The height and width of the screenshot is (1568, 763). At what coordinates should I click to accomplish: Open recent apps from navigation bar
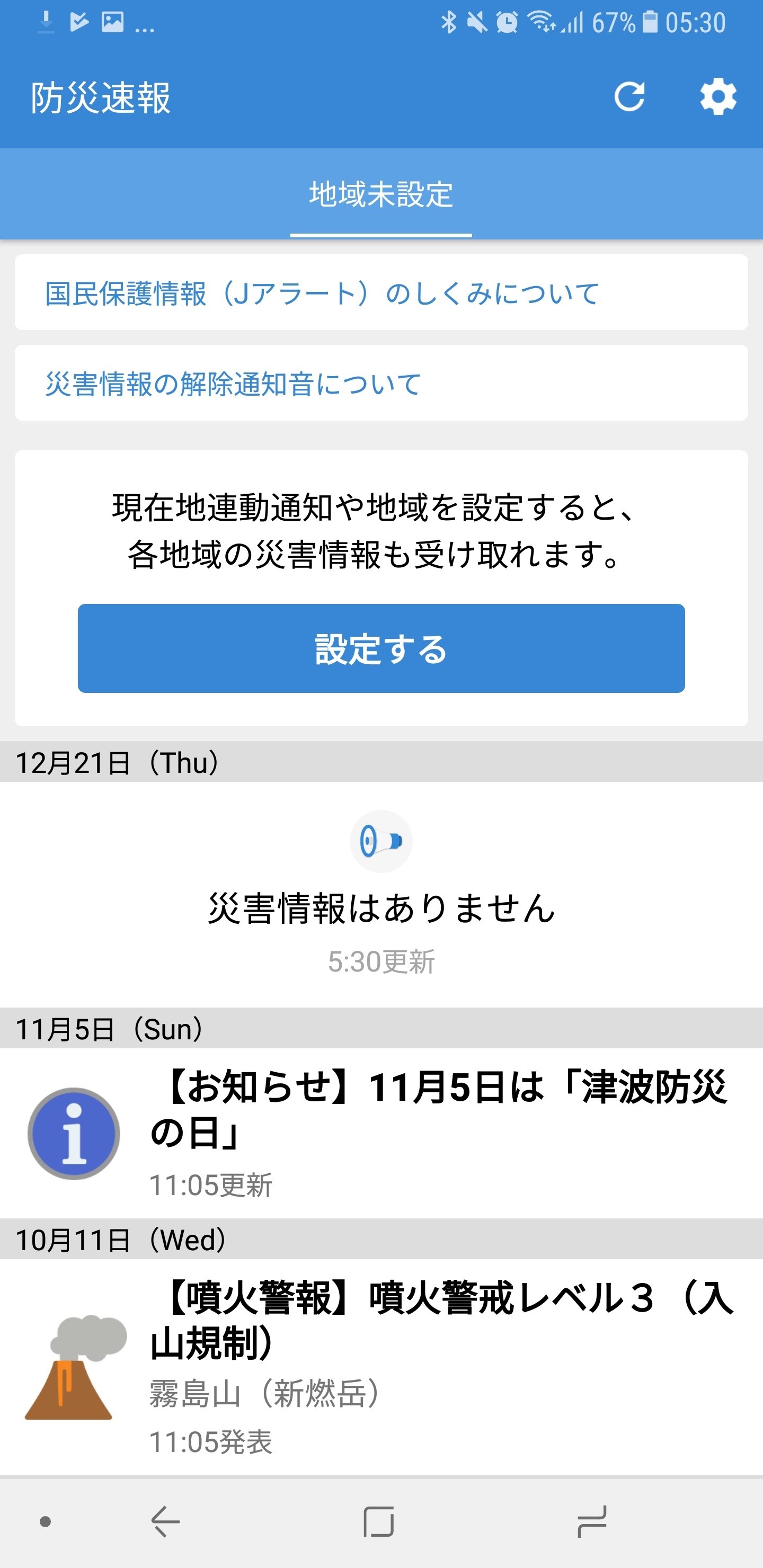(592, 1521)
